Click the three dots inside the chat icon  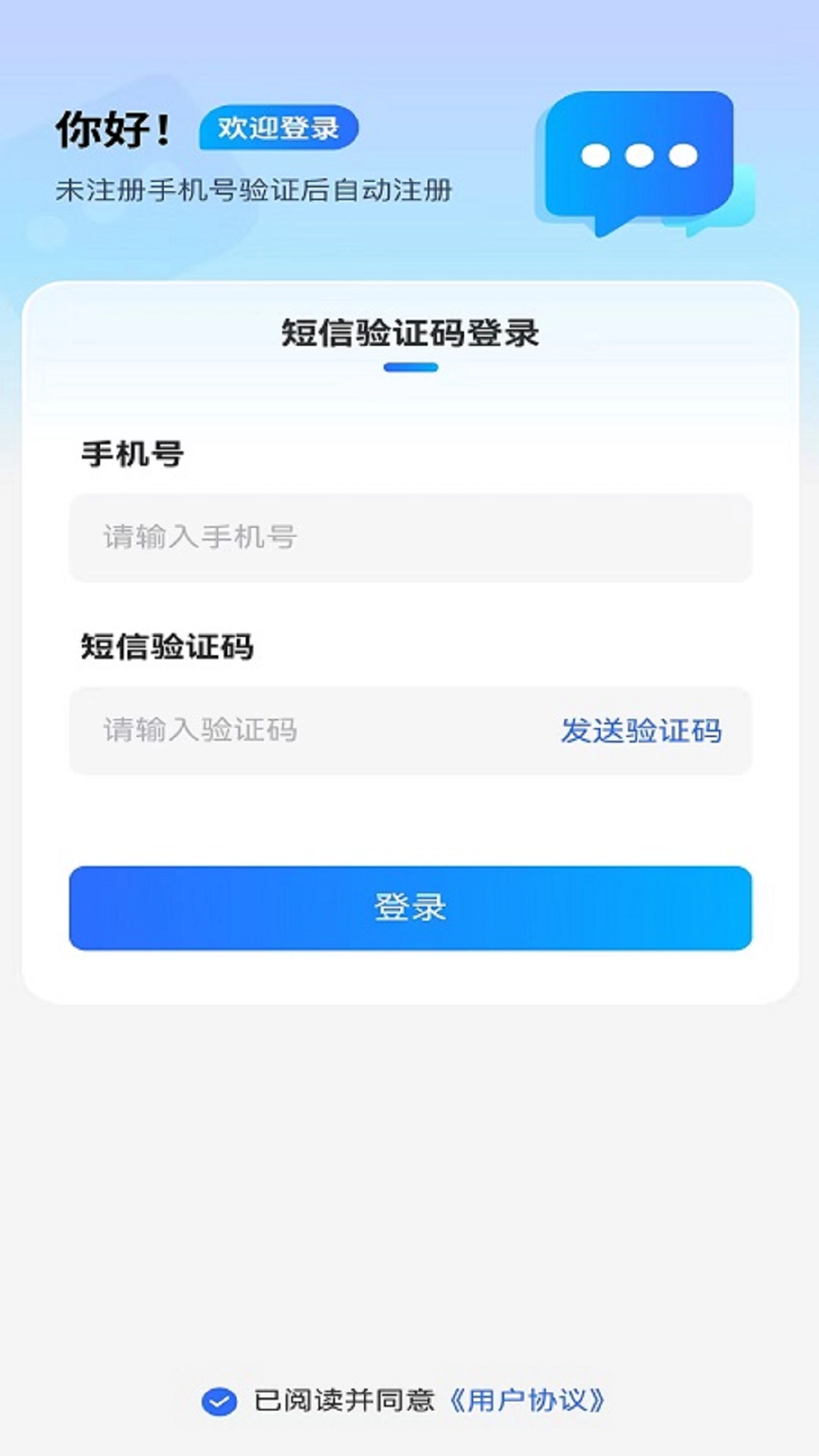point(639,155)
